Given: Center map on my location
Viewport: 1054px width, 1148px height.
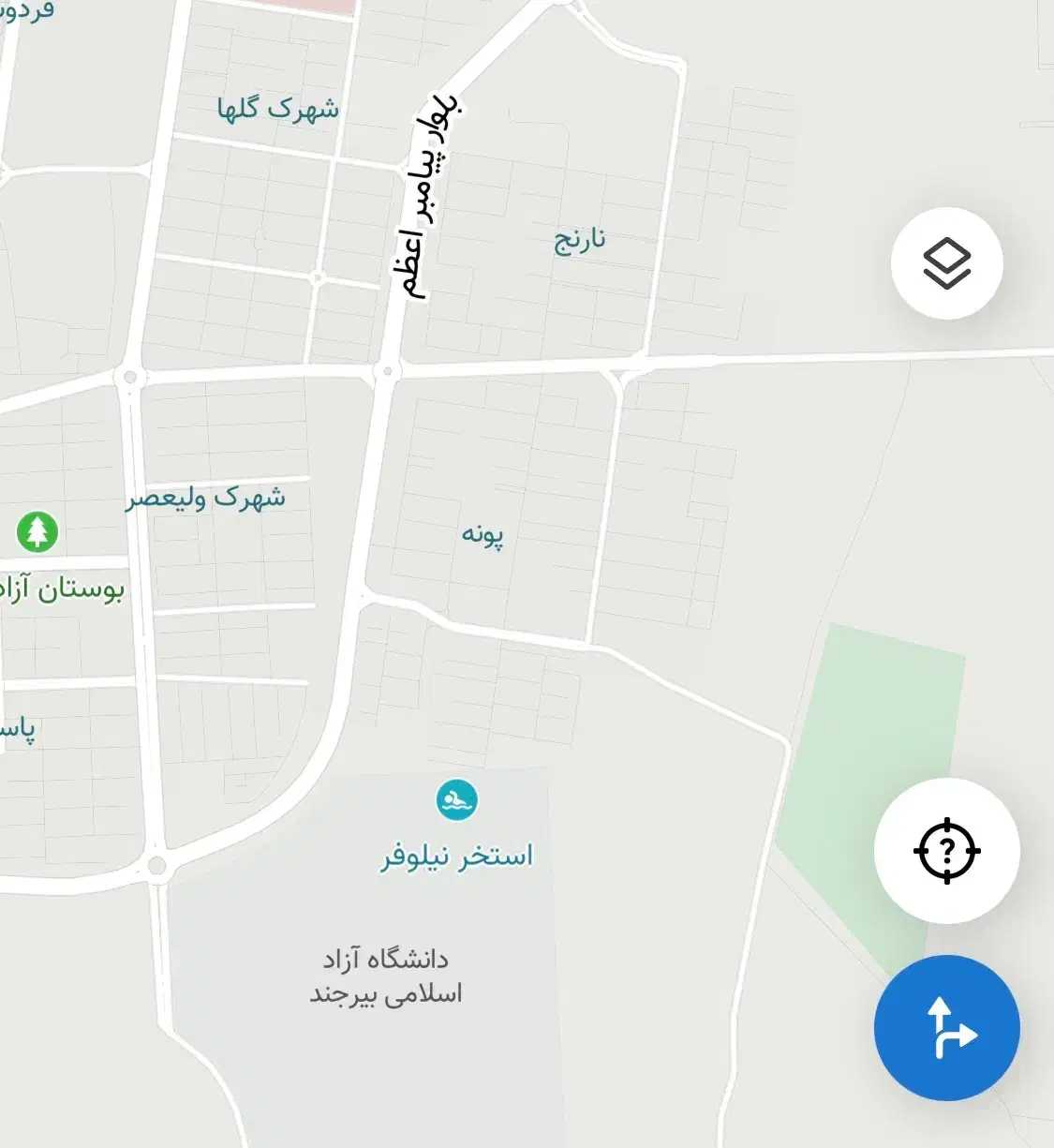Looking at the screenshot, I should click(946, 851).
